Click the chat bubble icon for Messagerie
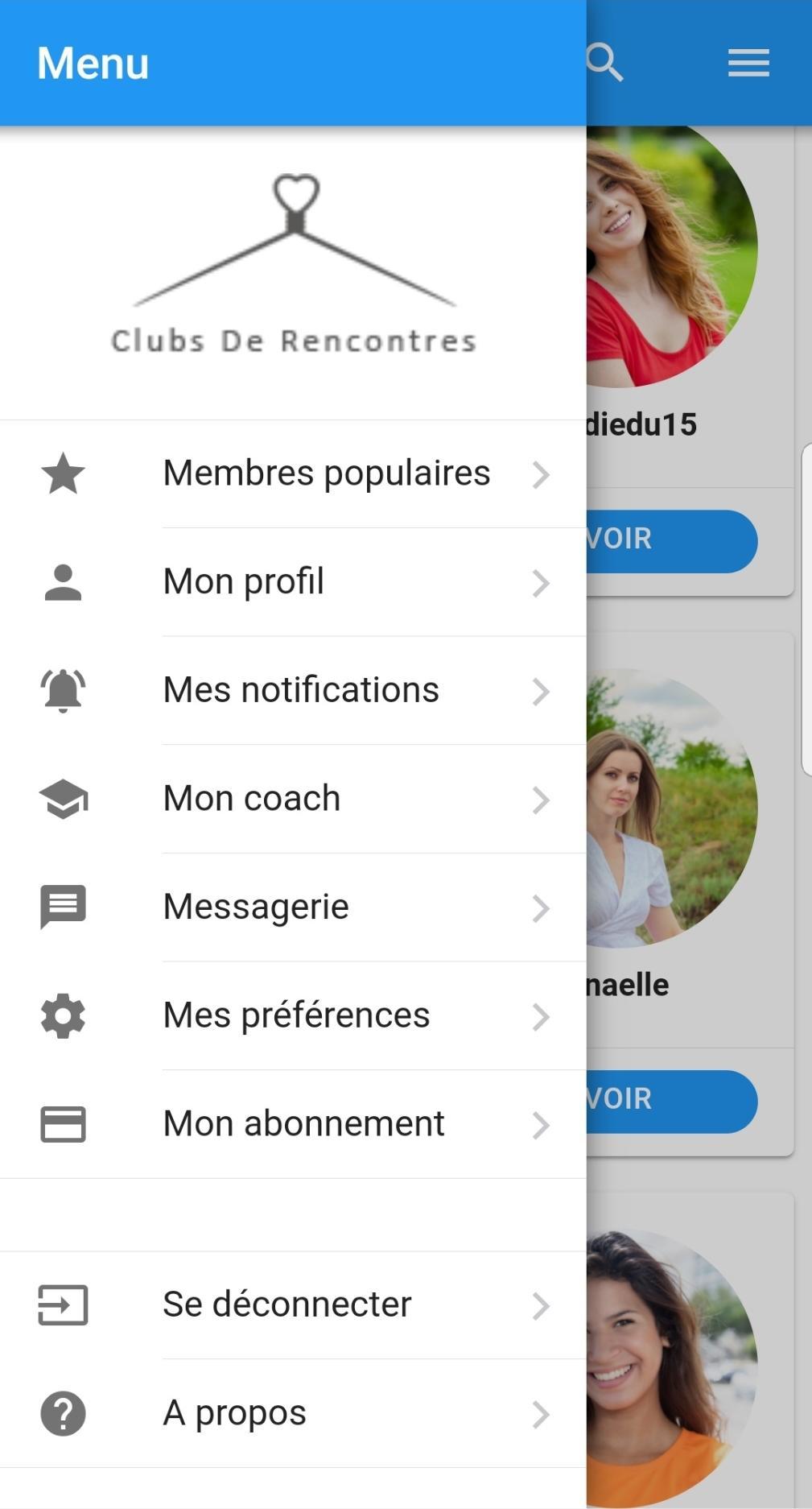This screenshot has width=812, height=1509. coord(63,907)
